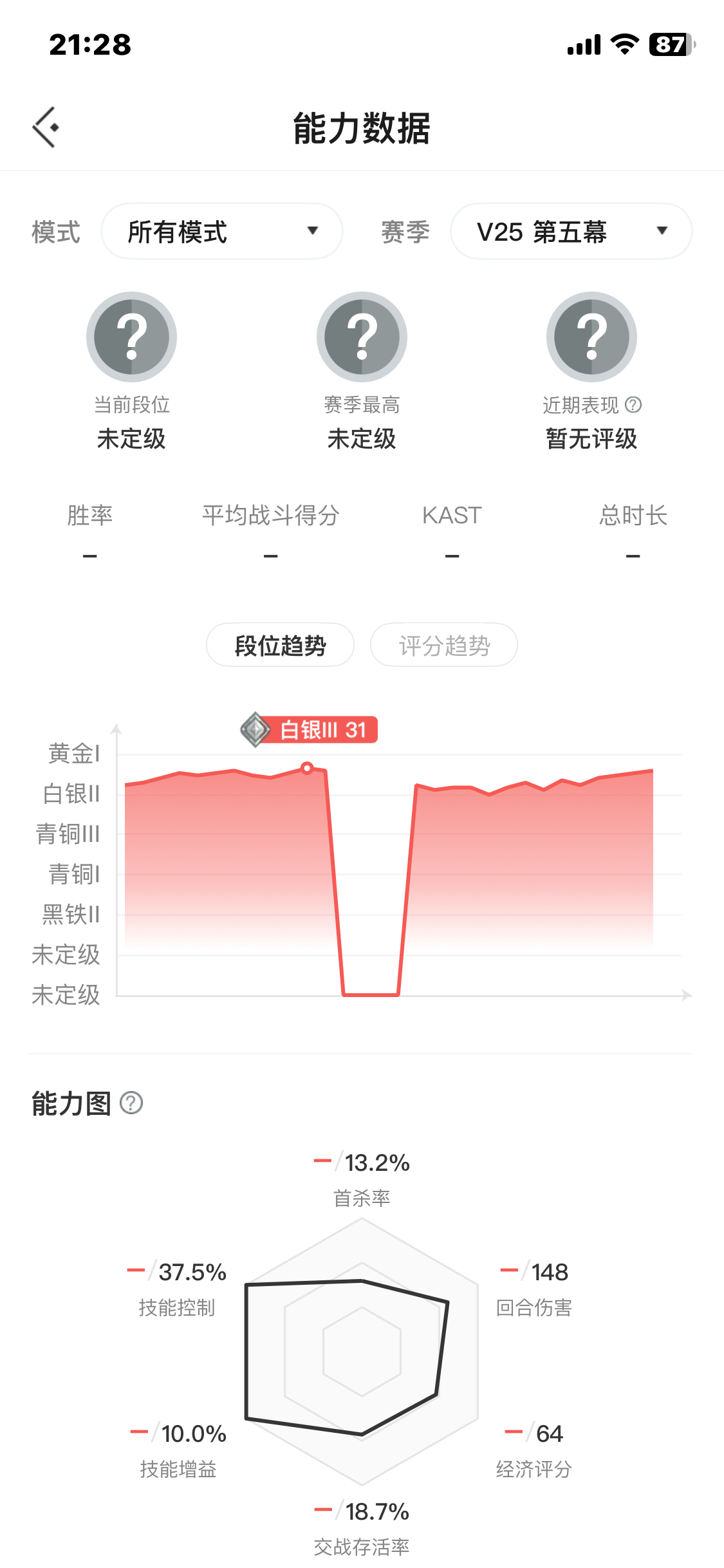Viewport: 724px width, 1568px height.
Task: Open the V25 第五幕 season dropdown
Action: 571,232
